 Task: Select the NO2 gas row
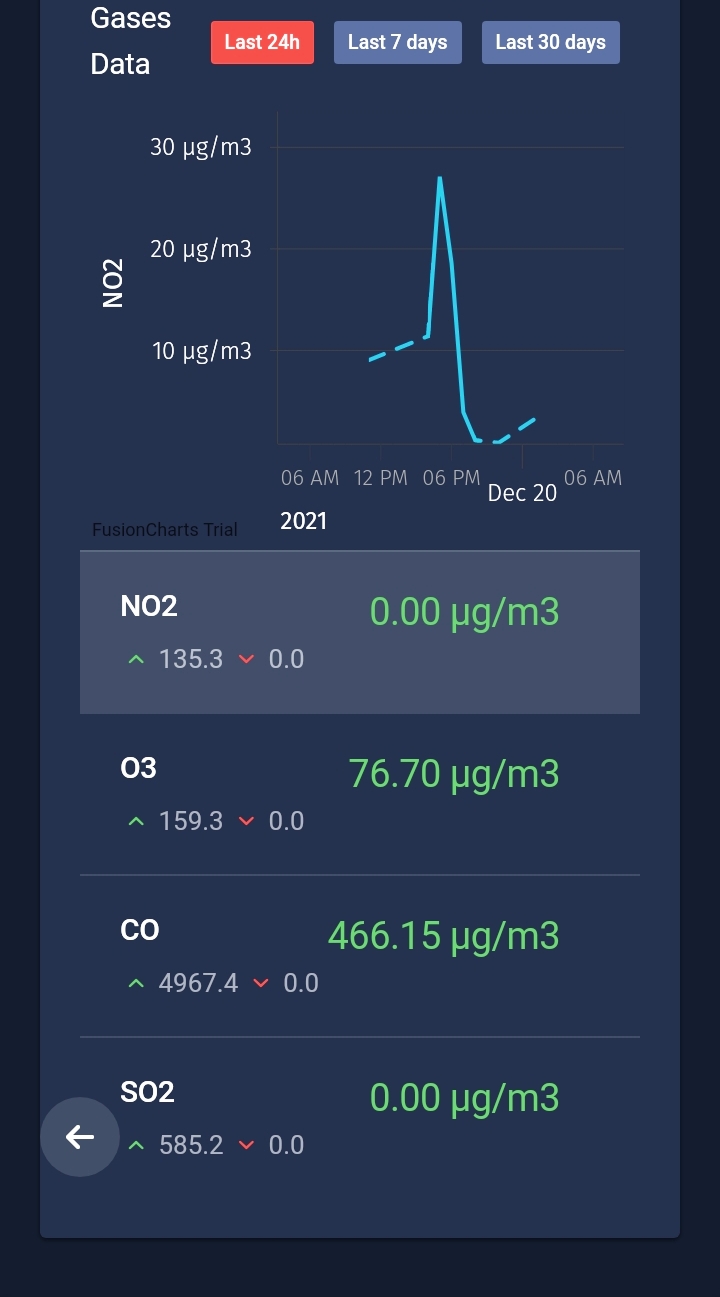tap(360, 632)
